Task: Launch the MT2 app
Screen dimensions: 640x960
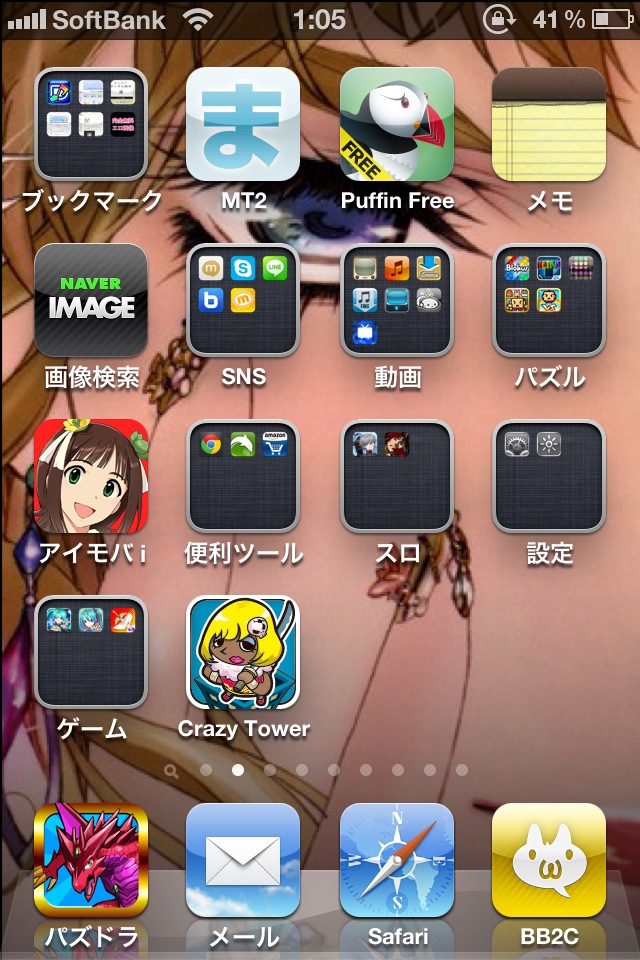Action: click(243, 123)
